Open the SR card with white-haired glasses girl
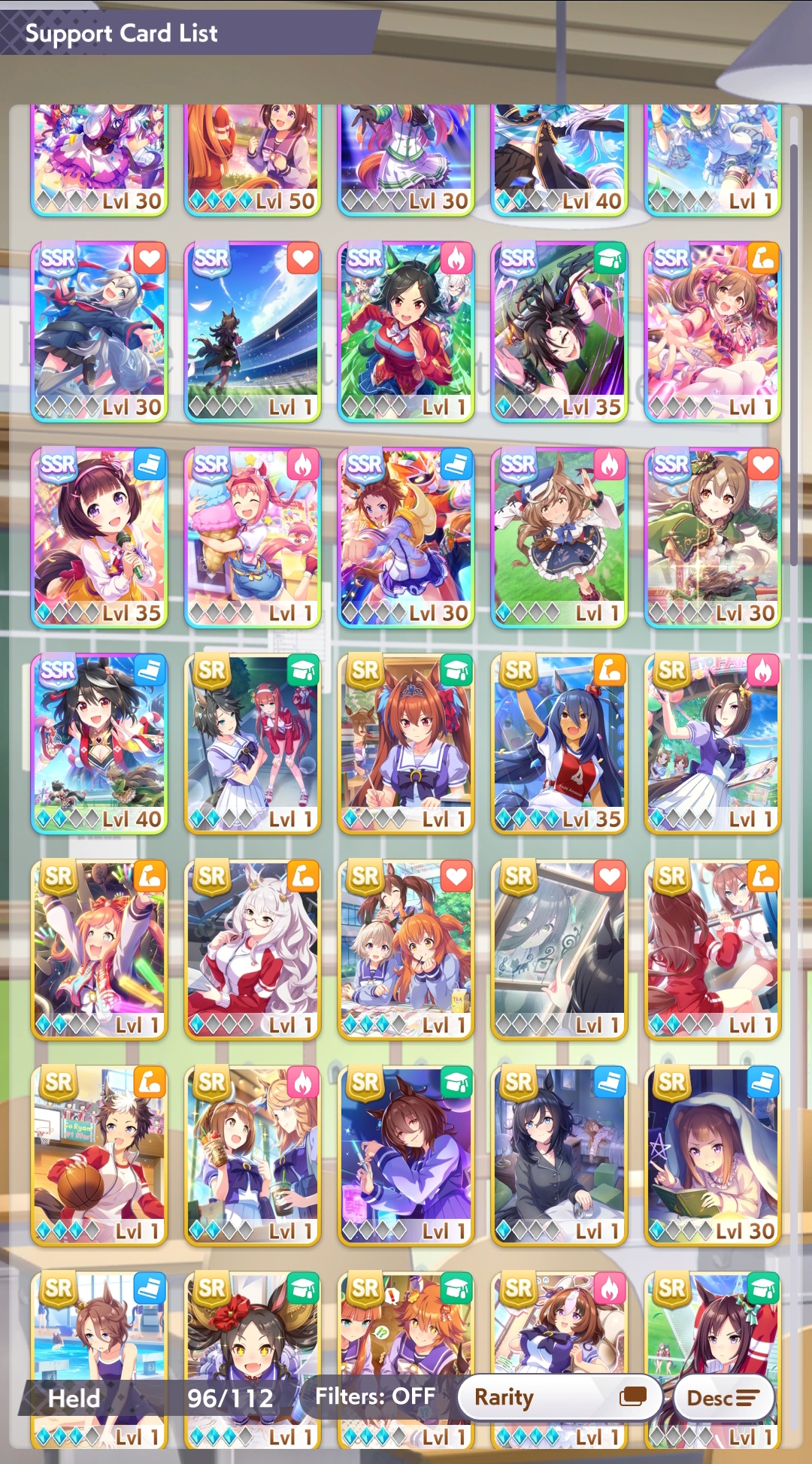 [x=253, y=950]
